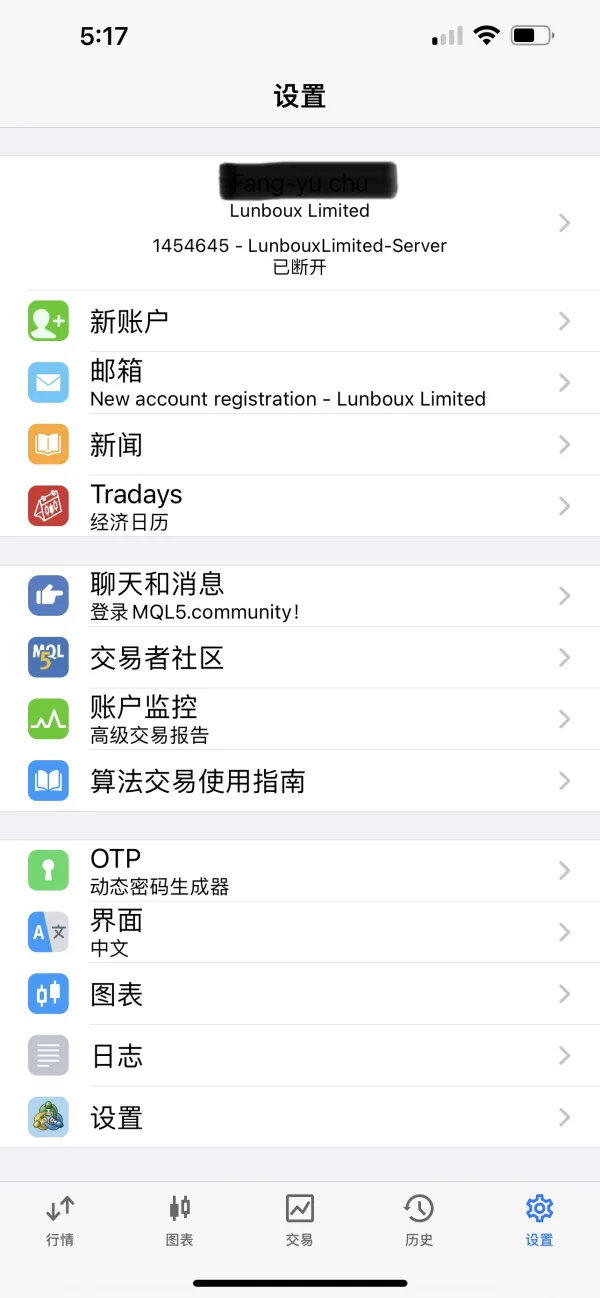Switch to the 历史 history tab

pos(419,1220)
